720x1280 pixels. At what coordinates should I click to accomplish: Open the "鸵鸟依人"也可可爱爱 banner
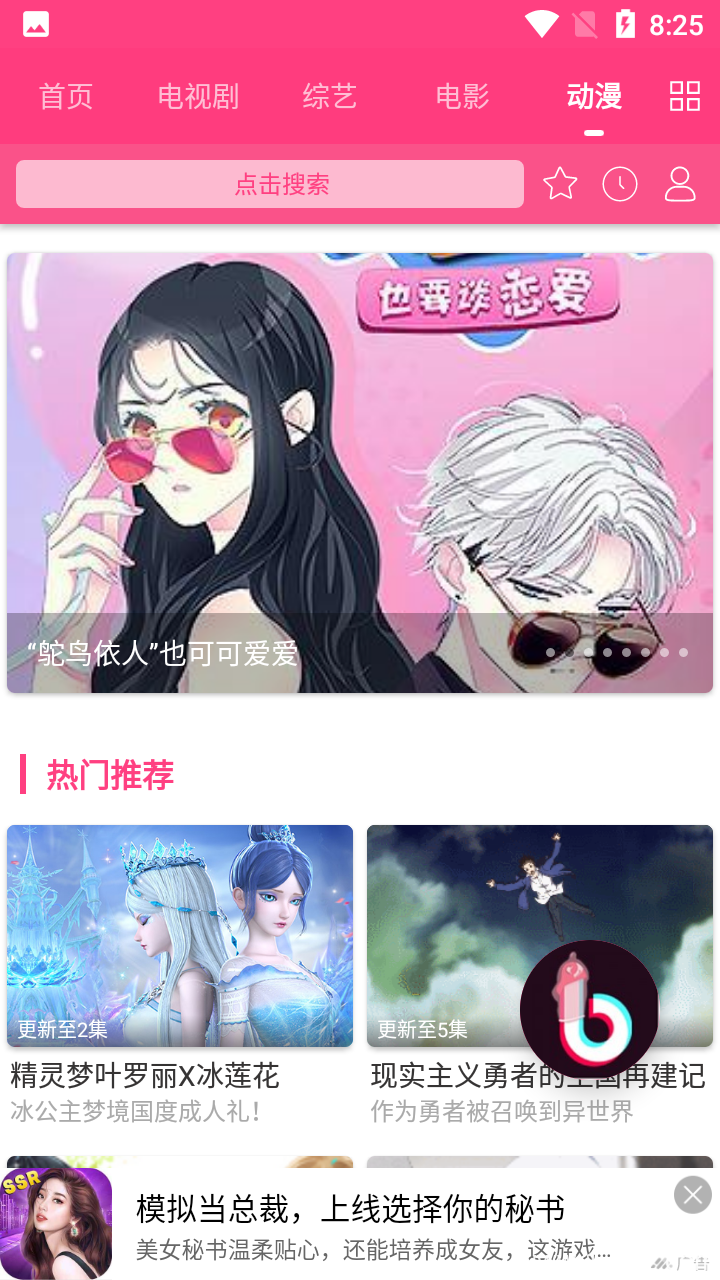pyautogui.click(x=360, y=472)
